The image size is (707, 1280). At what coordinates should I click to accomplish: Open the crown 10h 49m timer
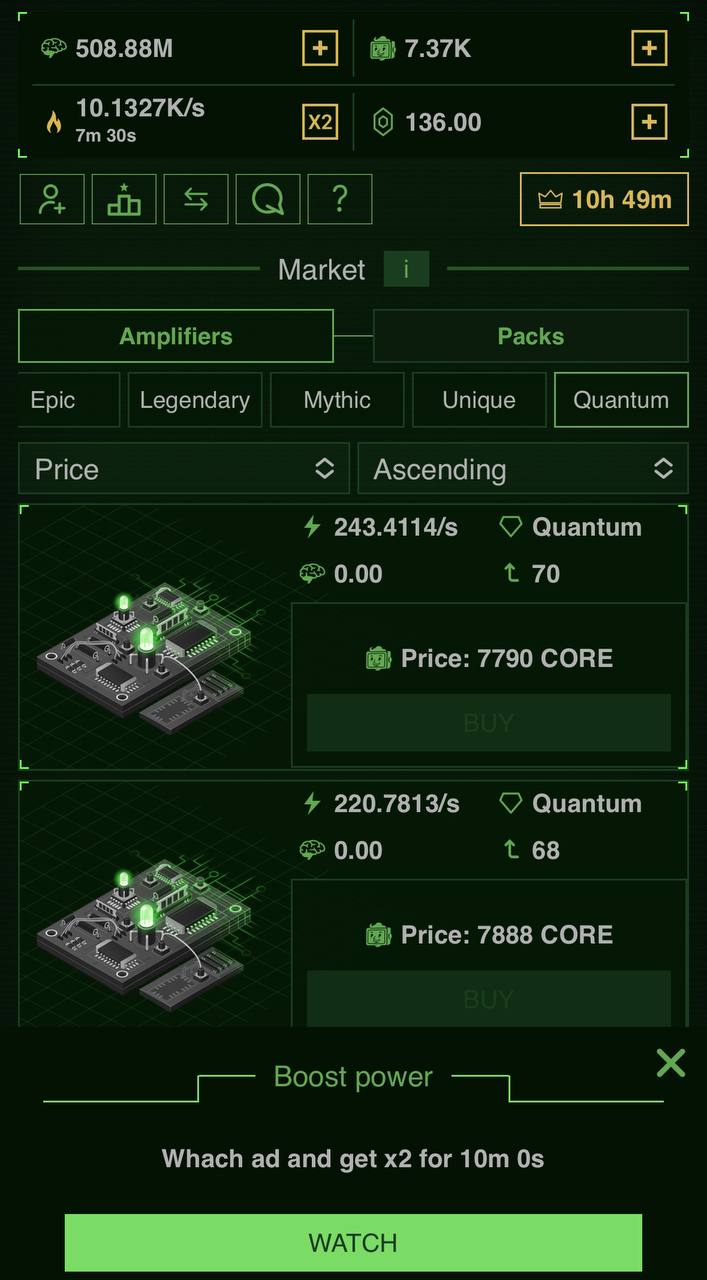coord(605,199)
